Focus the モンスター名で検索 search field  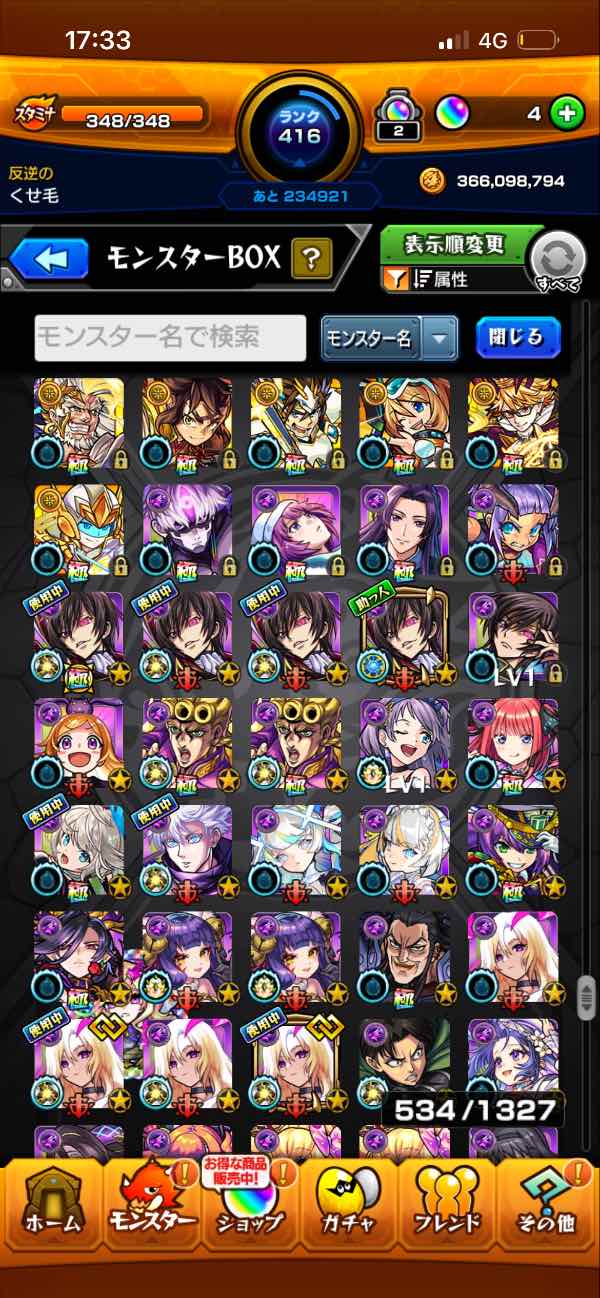(170, 338)
